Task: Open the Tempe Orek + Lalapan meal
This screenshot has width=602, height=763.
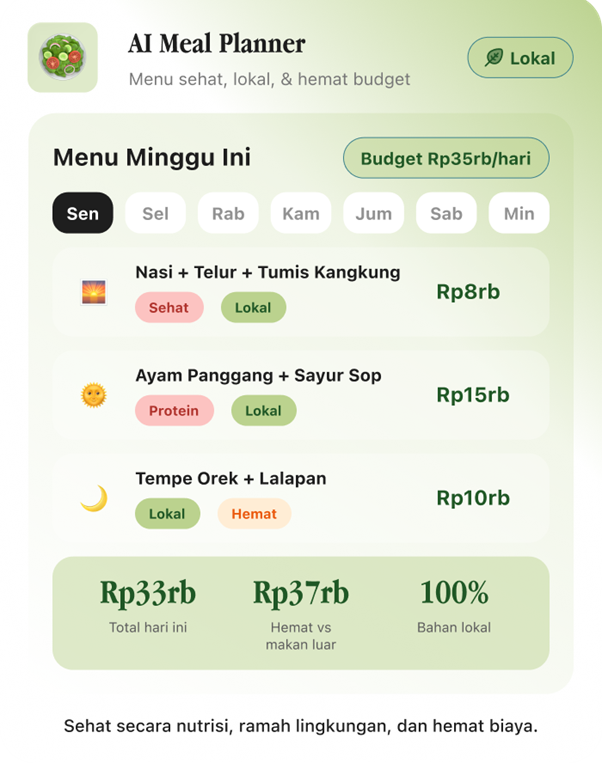Action: pyautogui.click(x=300, y=498)
